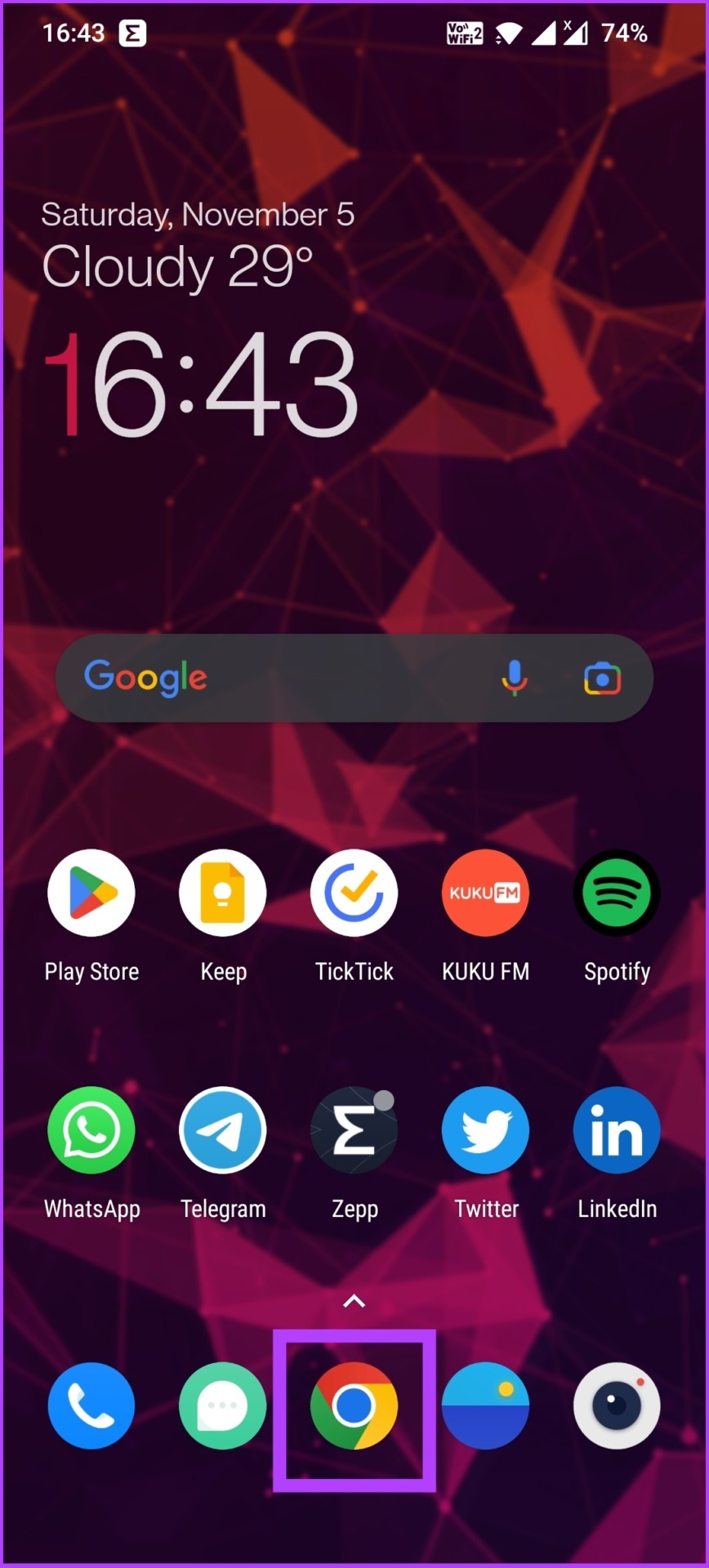Launch Telegram
709x1568 pixels.
click(223, 1130)
